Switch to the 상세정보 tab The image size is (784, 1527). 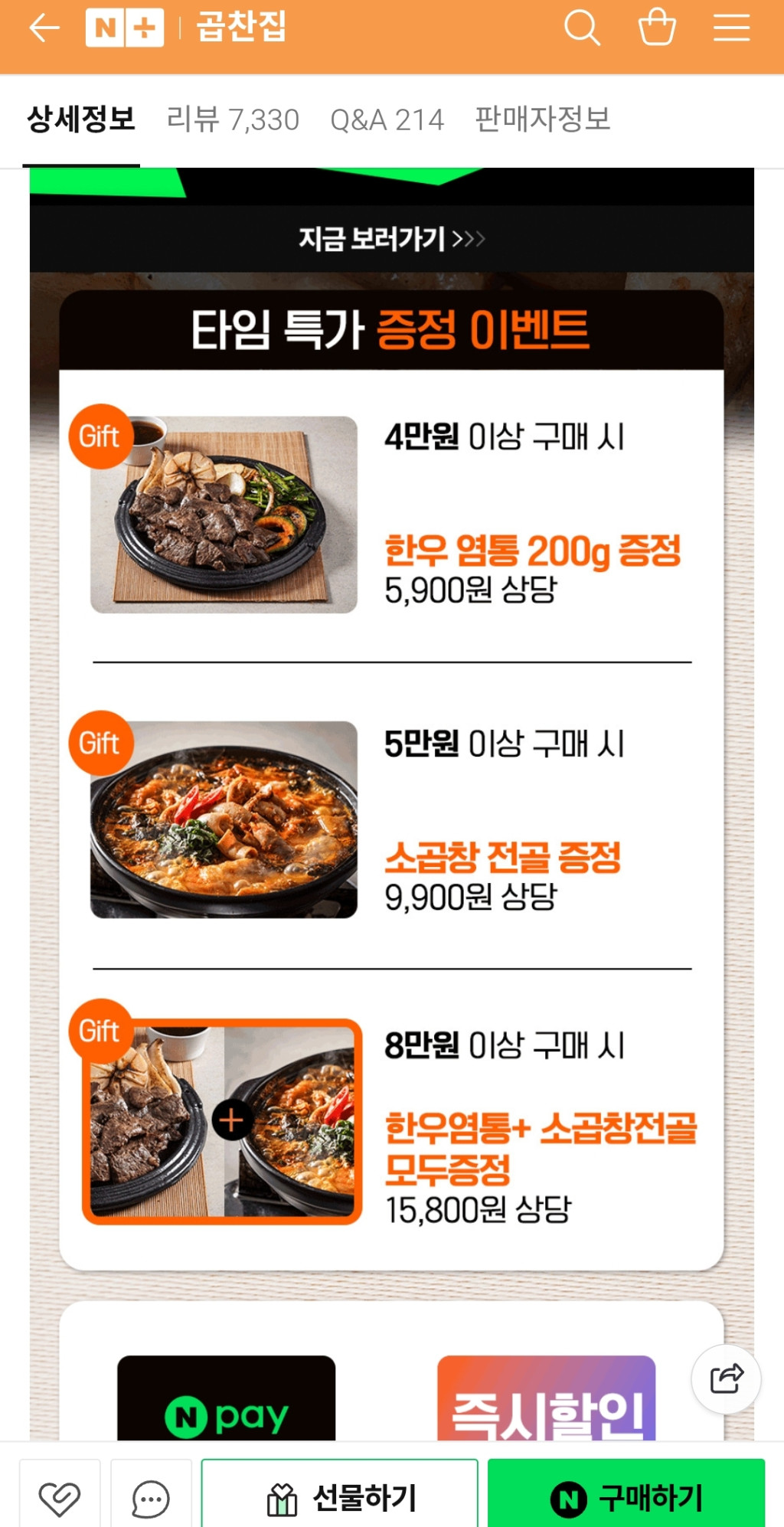(x=81, y=119)
